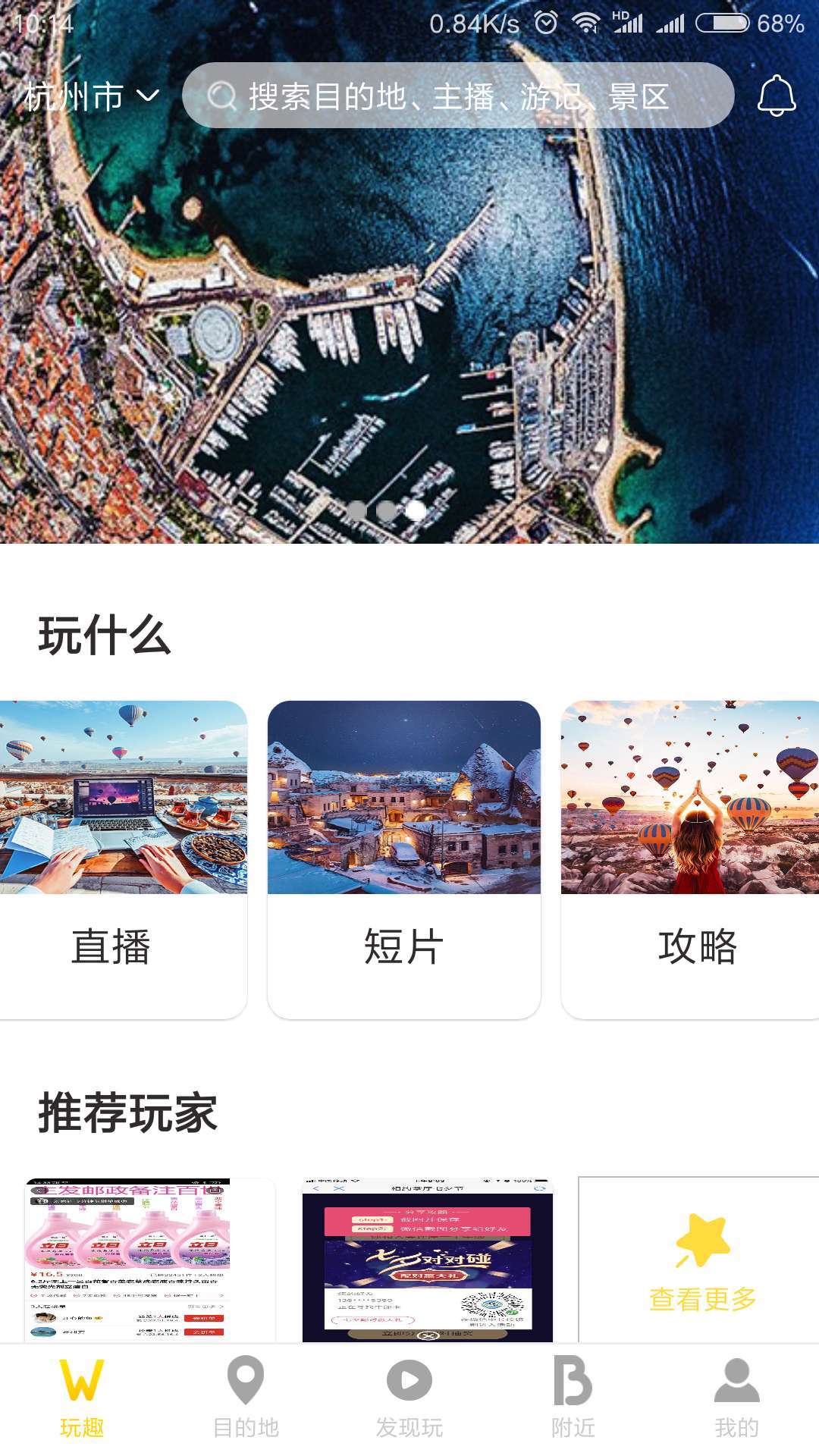The image size is (819, 1456).
Task: Open the 攻略 travel guide card
Action: click(690, 858)
